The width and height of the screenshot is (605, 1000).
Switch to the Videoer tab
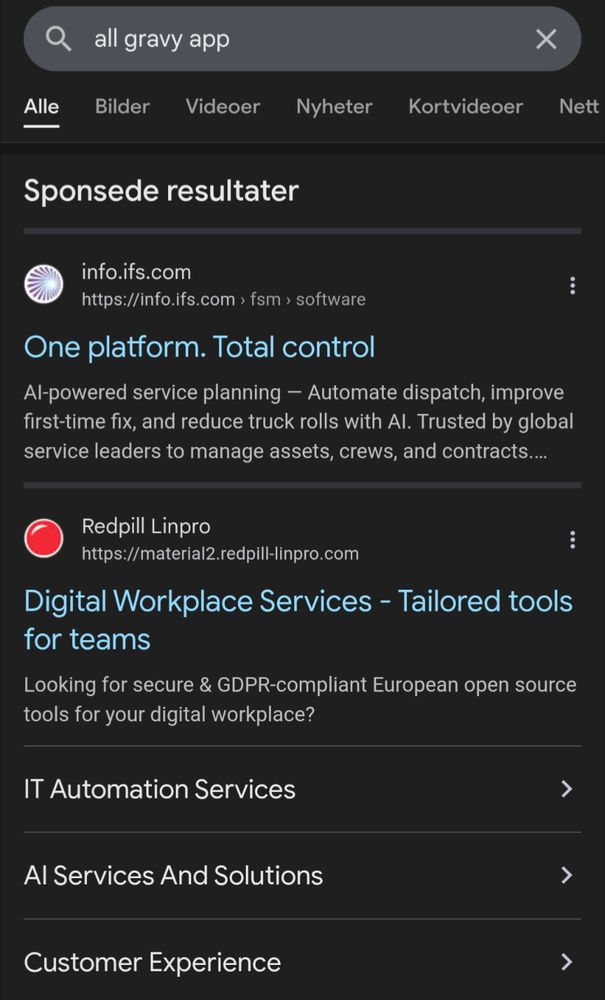[223, 106]
